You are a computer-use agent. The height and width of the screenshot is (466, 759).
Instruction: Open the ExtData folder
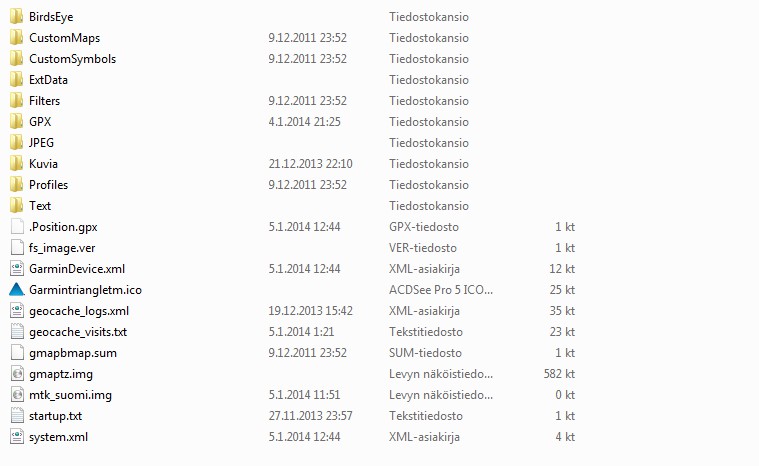coord(48,80)
